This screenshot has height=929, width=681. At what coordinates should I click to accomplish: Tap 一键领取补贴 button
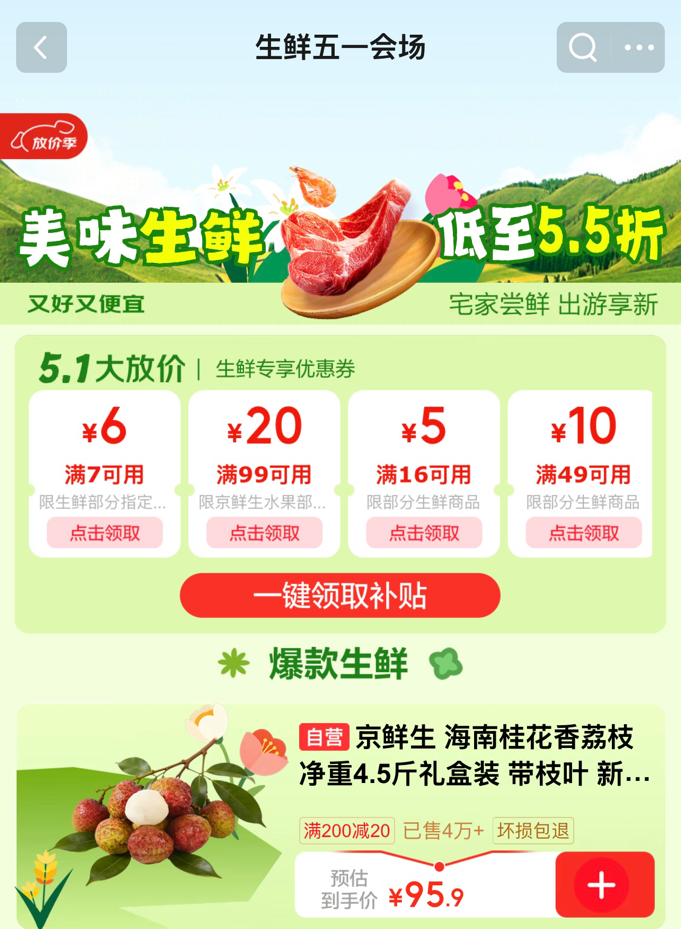coord(340,596)
